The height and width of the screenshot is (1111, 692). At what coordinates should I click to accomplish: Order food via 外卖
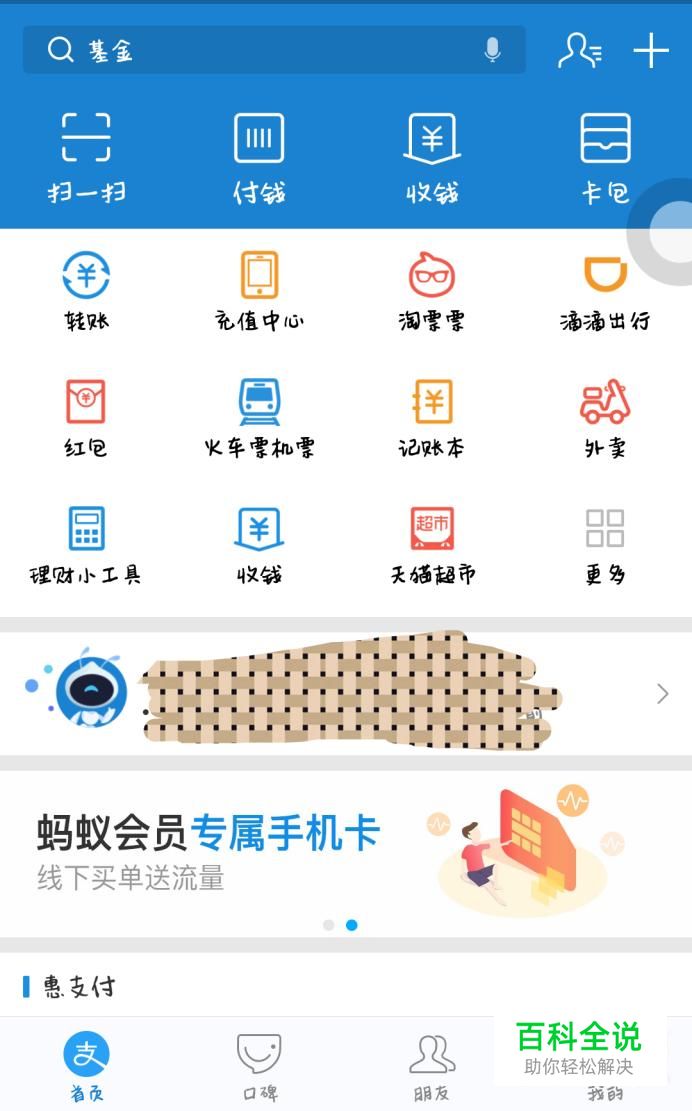605,417
